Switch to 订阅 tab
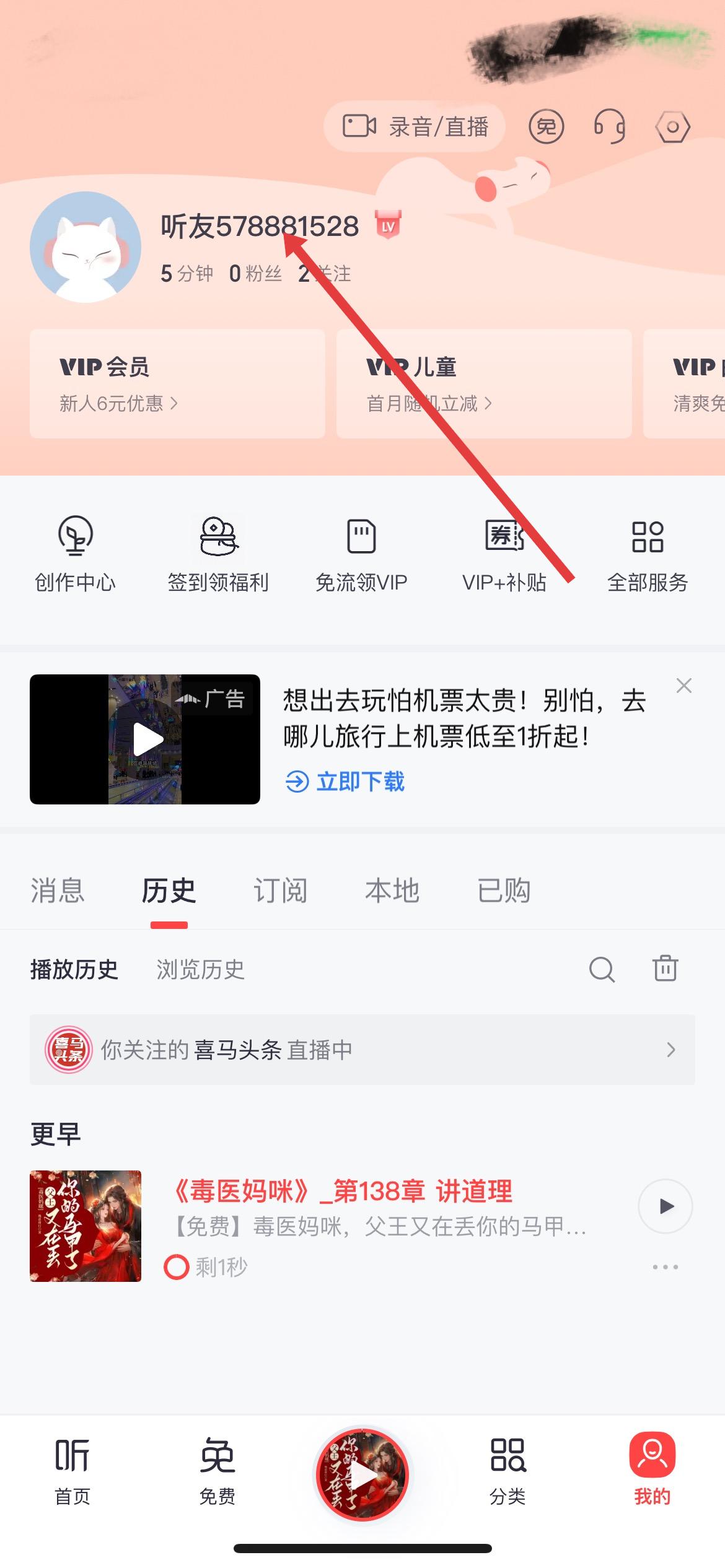725x1568 pixels. [x=280, y=891]
